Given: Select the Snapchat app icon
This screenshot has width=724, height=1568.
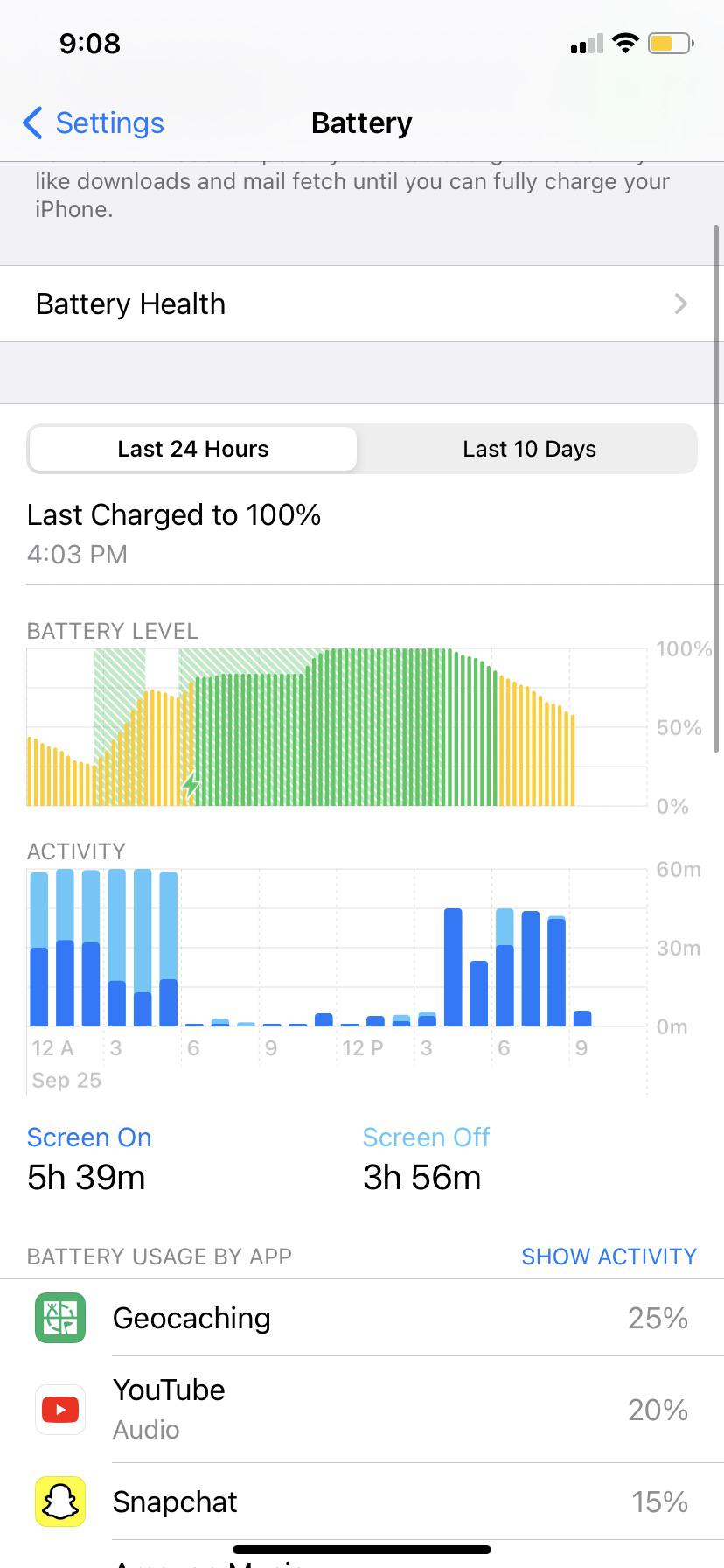Looking at the screenshot, I should 59,1501.
